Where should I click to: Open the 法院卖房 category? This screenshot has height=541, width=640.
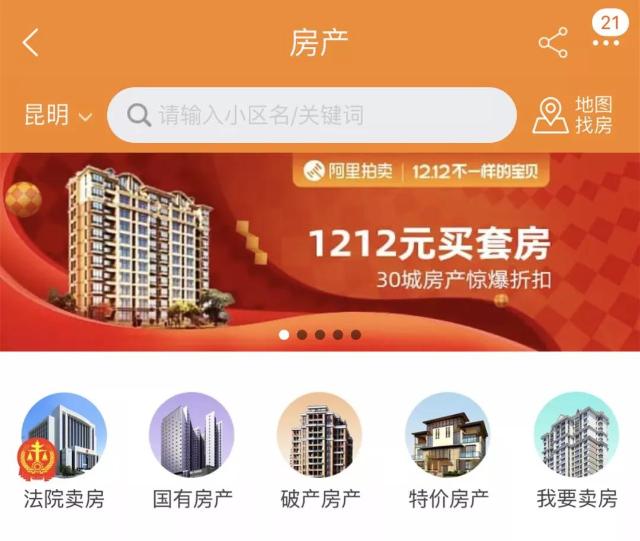(64, 450)
